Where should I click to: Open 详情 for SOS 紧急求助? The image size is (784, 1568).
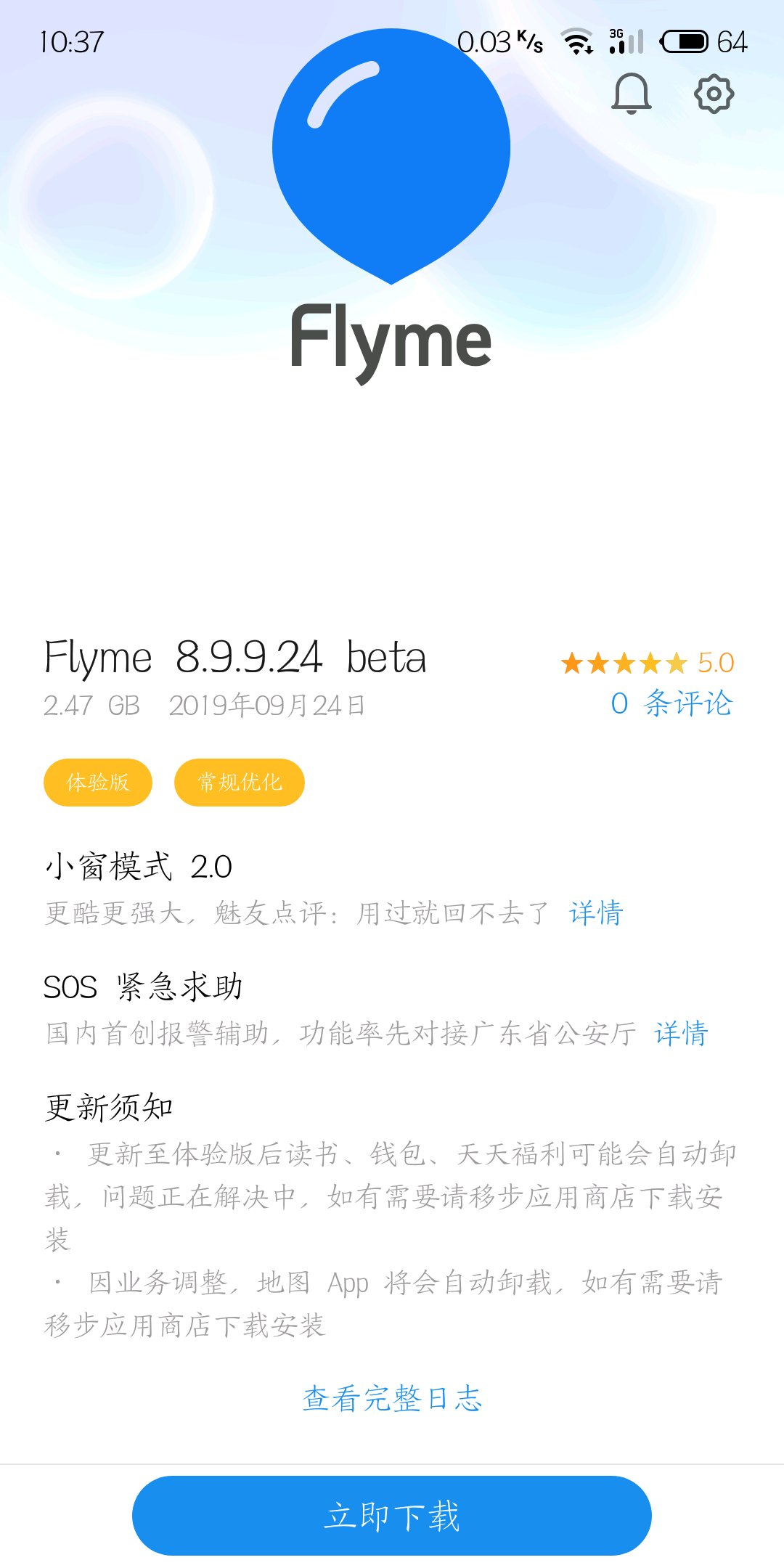coord(681,1033)
